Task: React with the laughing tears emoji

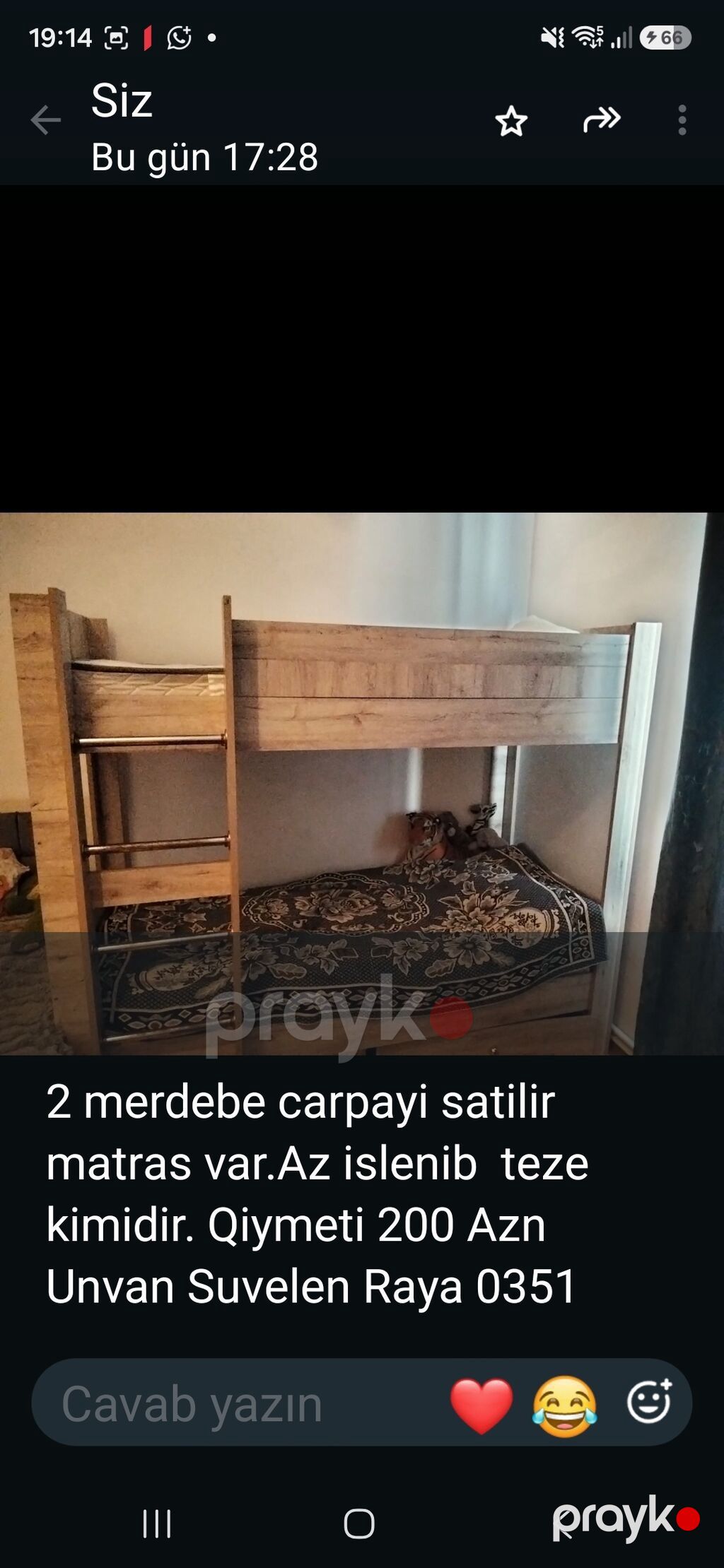Action: [x=564, y=1405]
